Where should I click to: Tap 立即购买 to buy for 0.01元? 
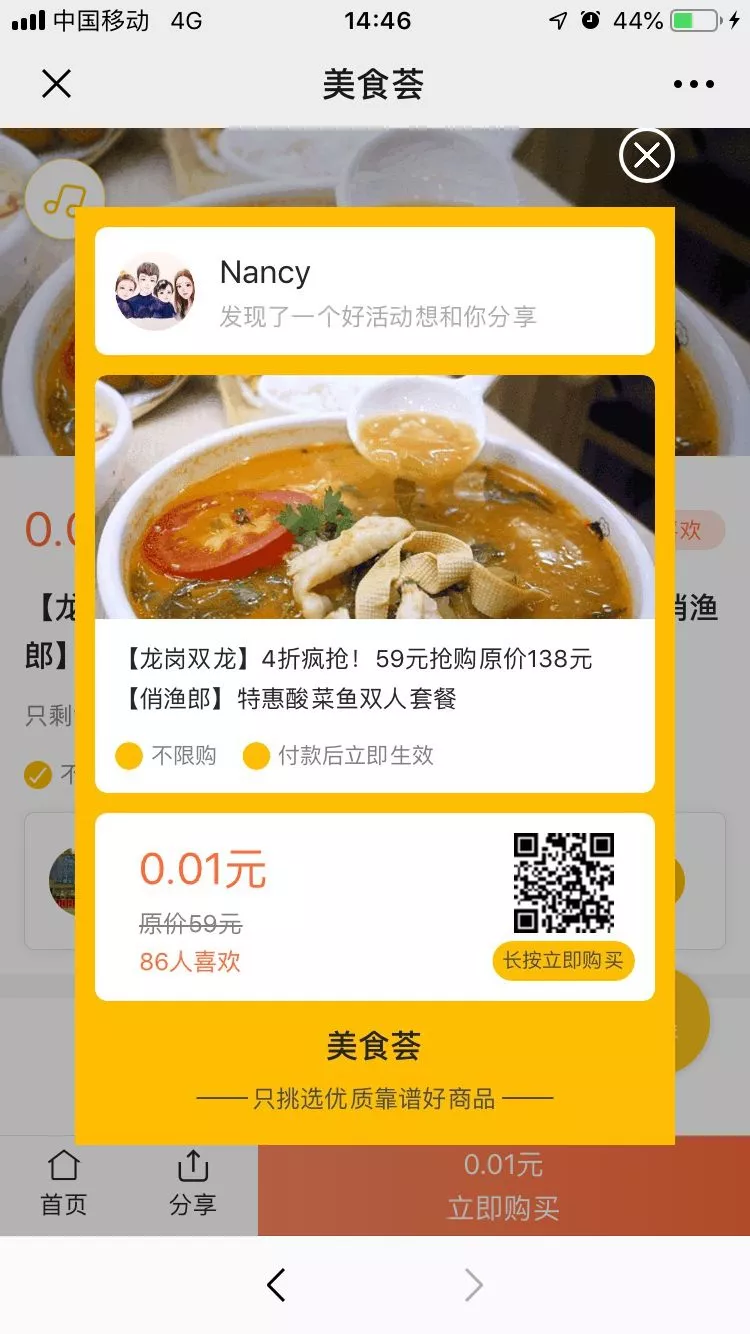[x=503, y=1186]
